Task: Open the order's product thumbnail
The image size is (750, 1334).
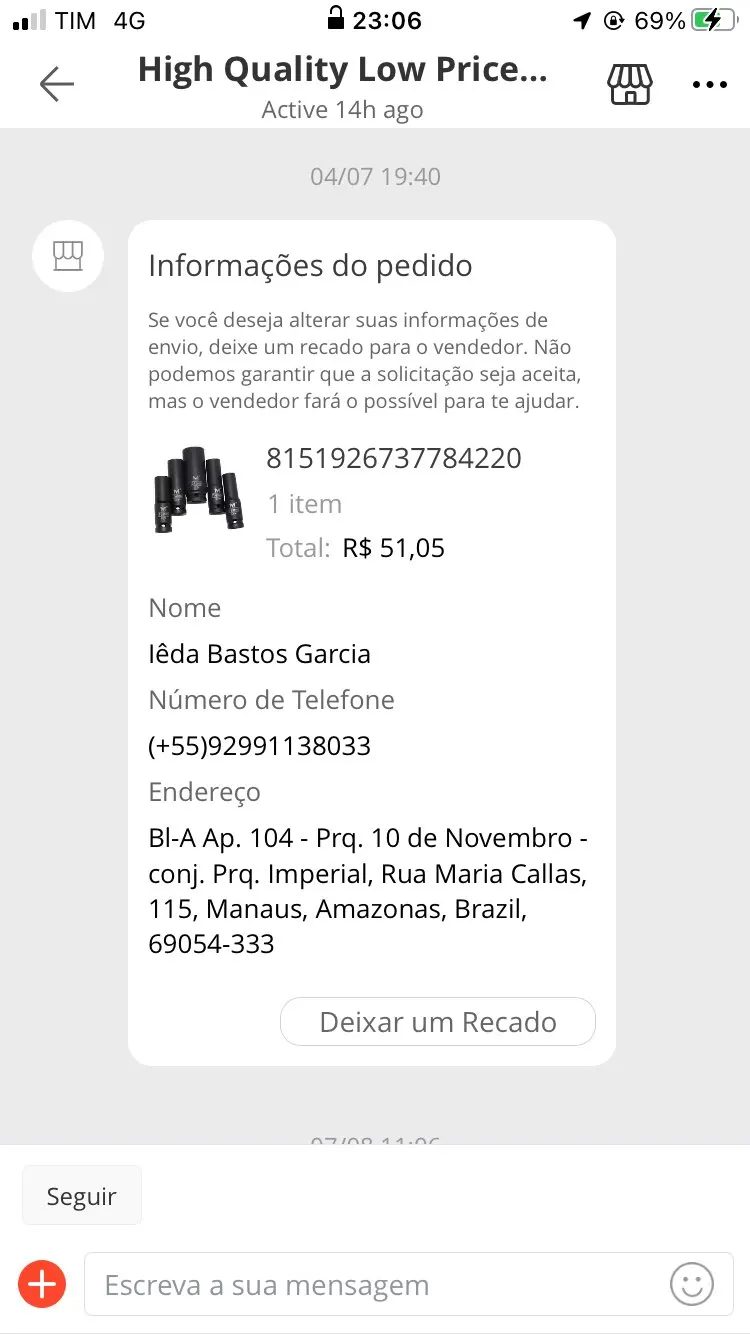Action: tap(199, 490)
